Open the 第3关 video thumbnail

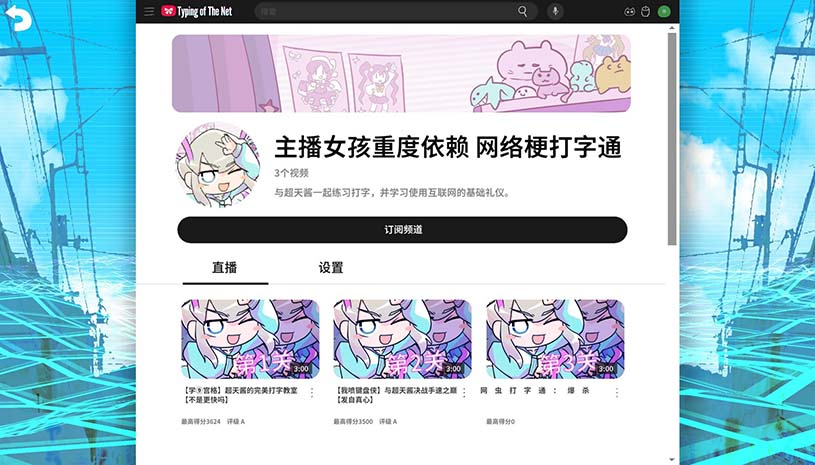click(555, 339)
